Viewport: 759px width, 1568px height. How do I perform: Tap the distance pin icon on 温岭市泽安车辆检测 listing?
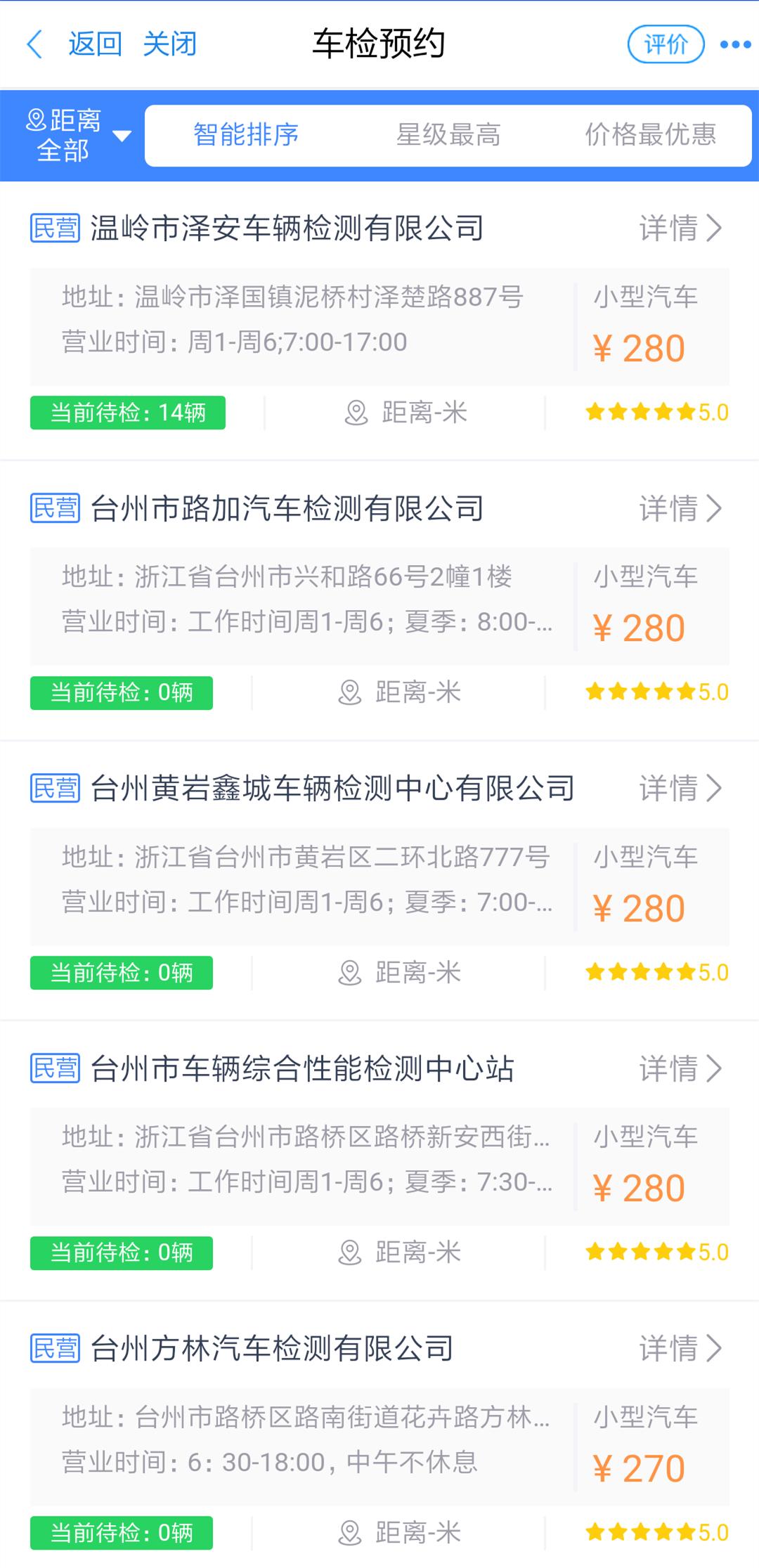pyautogui.click(x=355, y=412)
